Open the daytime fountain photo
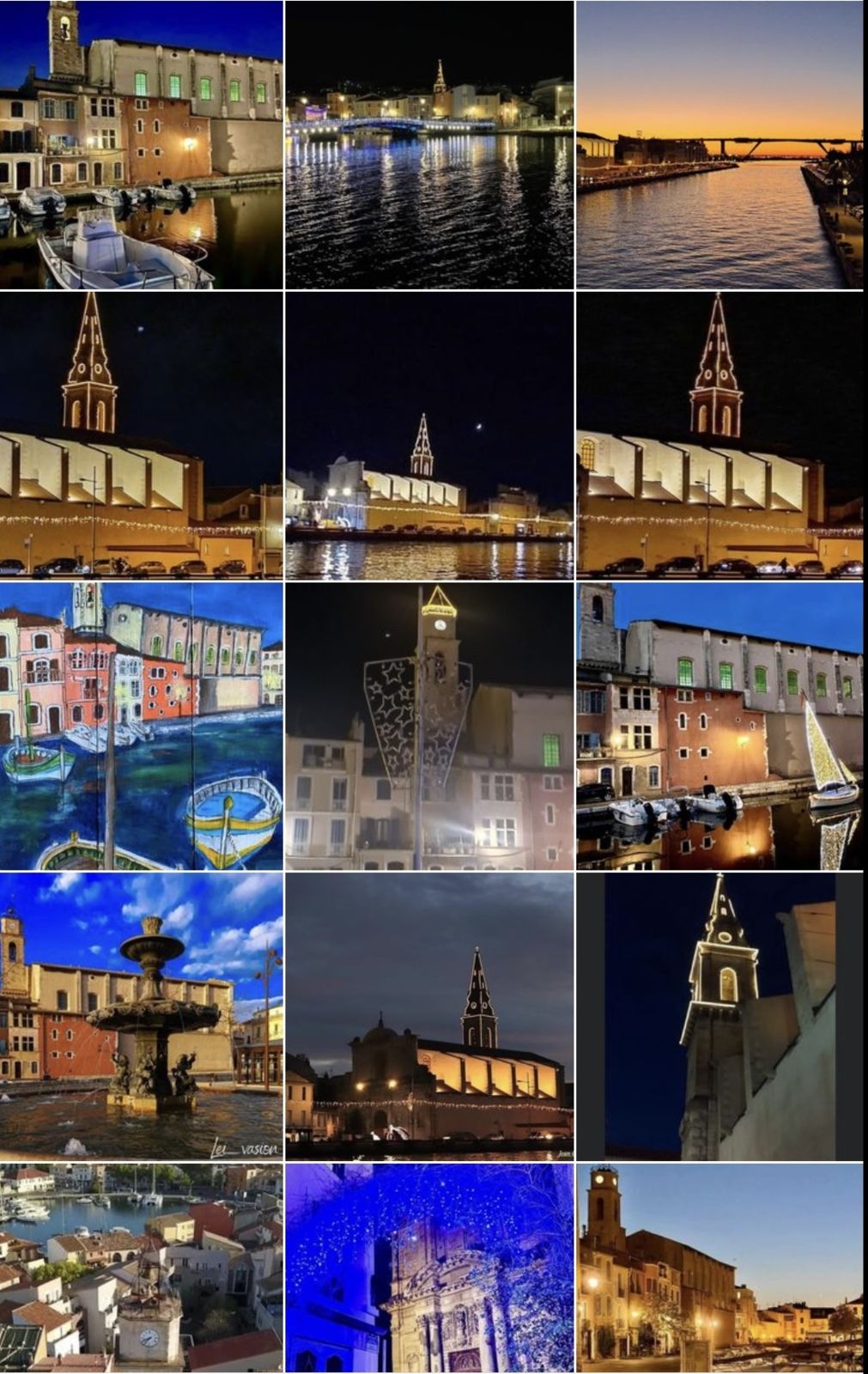 (141, 1017)
